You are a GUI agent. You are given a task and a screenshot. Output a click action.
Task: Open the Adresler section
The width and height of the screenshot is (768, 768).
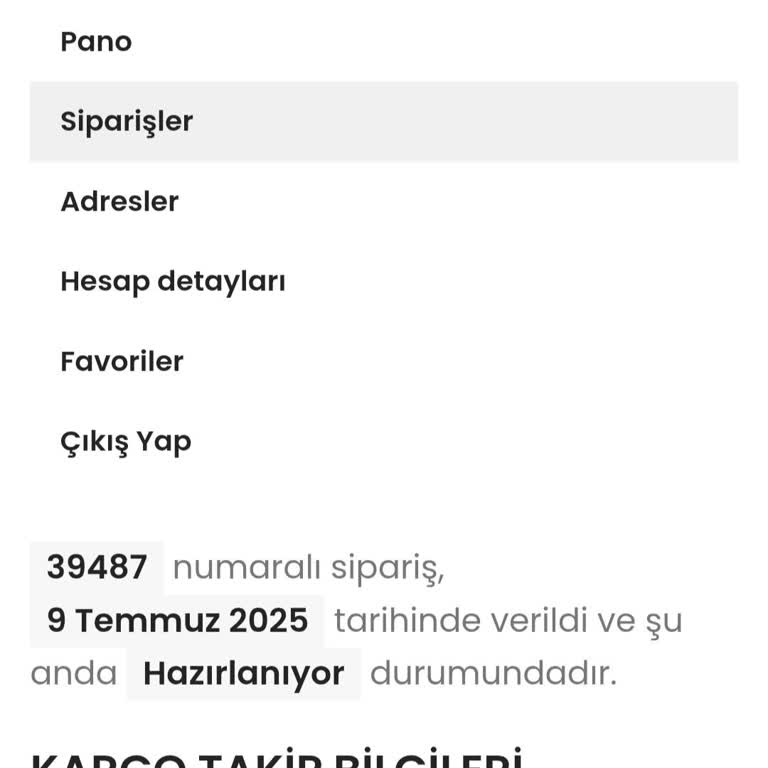(x=119, y=202)
